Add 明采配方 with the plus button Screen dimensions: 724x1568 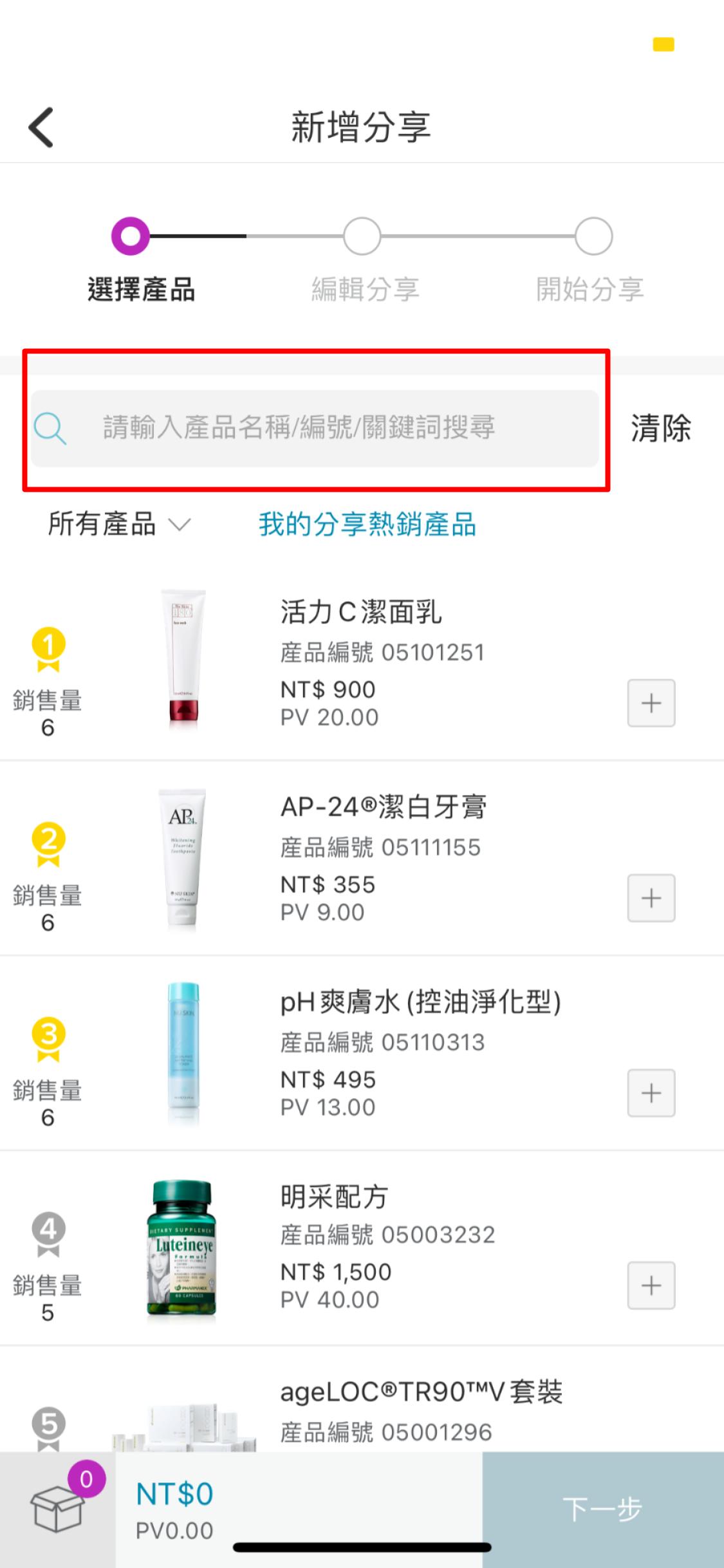pyautogui.click(x=651, y=1285)
